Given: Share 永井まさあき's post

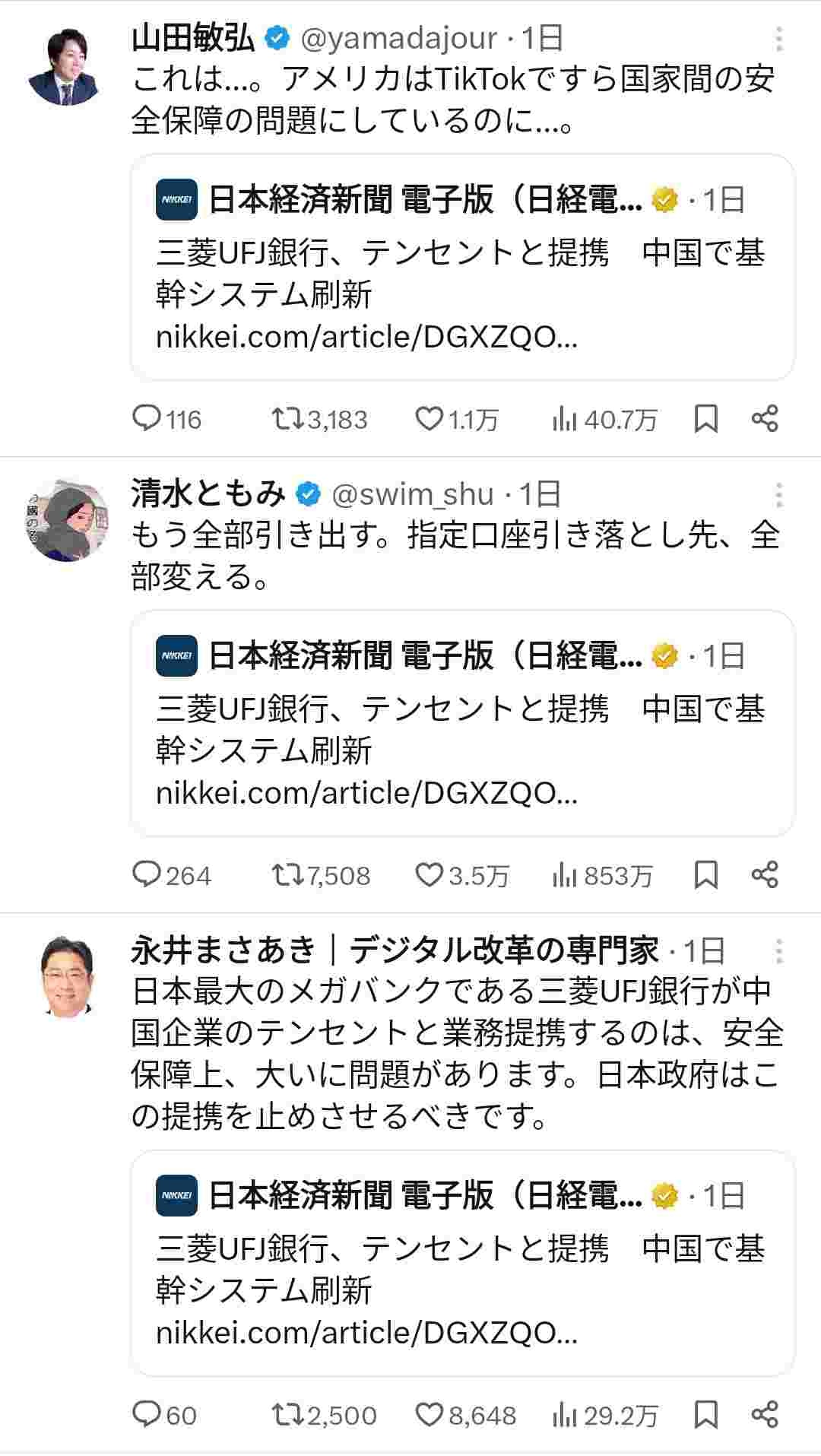Looking at the screenshot, I should (x=765, y=1415).
